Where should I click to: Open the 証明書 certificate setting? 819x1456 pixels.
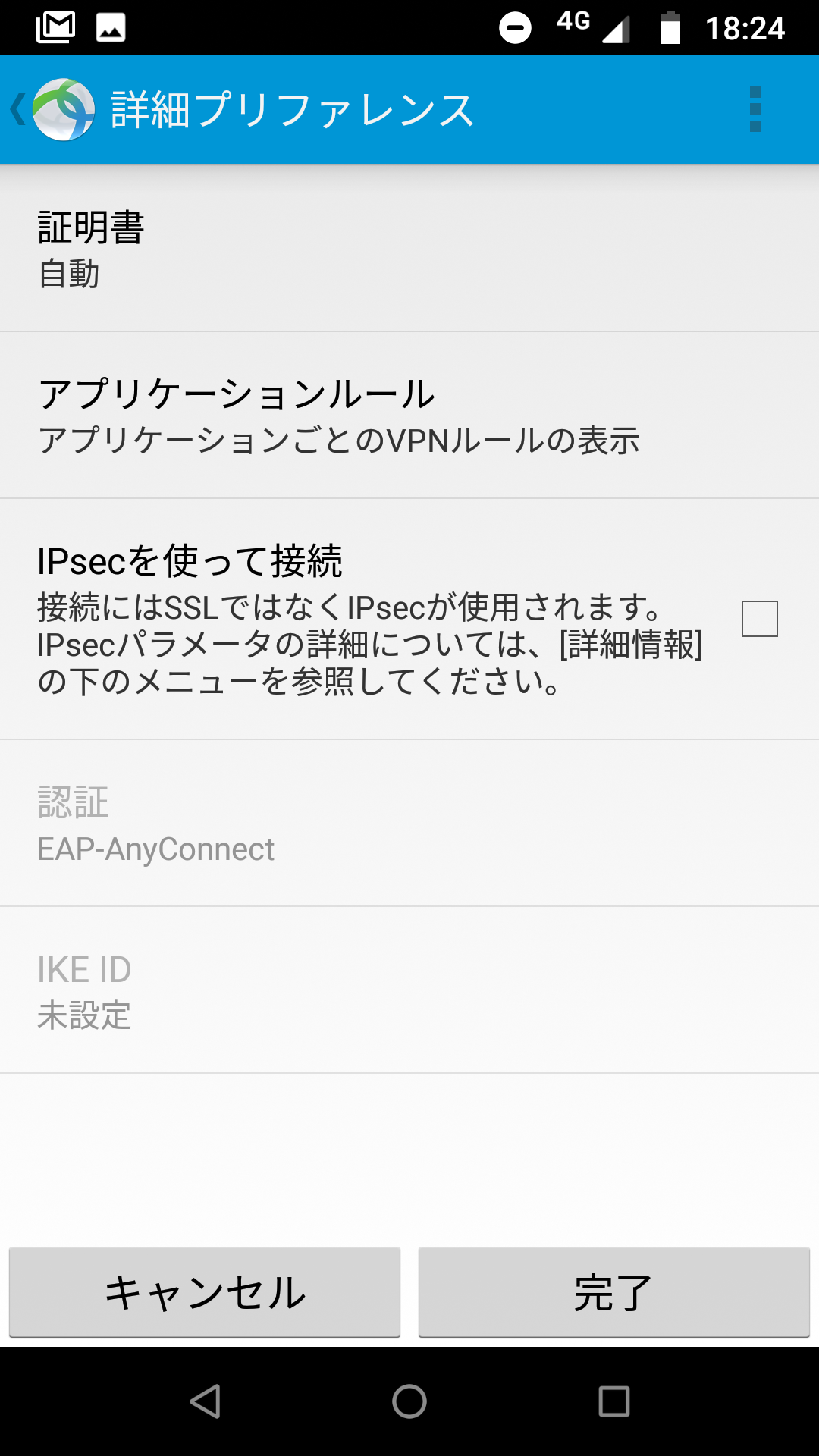coord(409,249)
